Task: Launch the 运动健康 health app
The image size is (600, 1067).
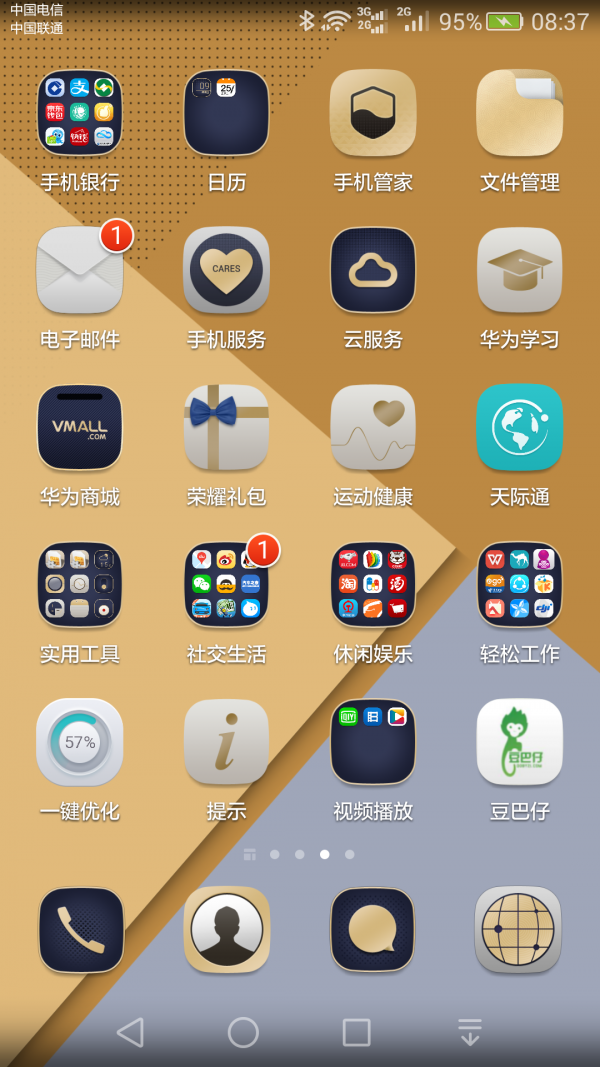Action: point(373,427)
